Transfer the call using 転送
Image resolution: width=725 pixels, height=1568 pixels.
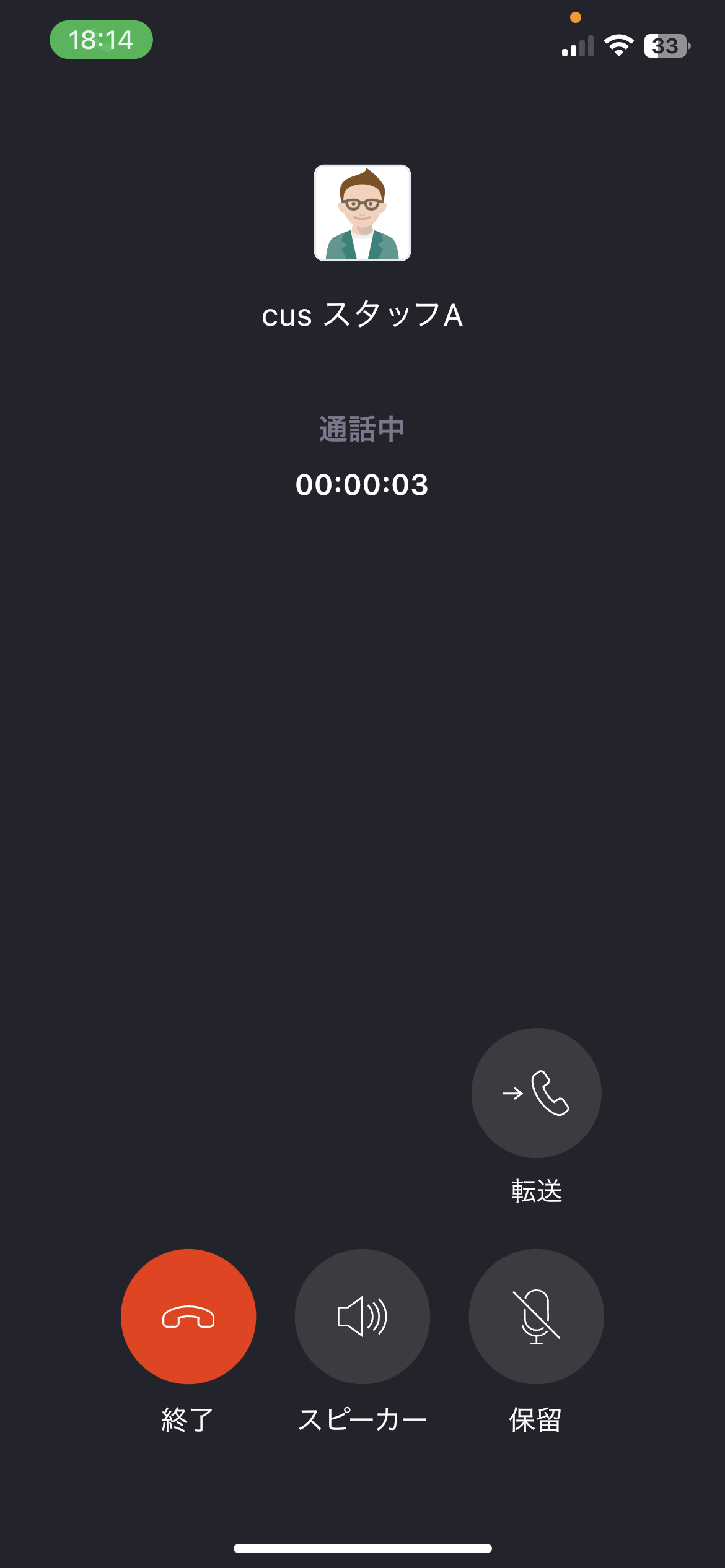tap(537, 1093)
